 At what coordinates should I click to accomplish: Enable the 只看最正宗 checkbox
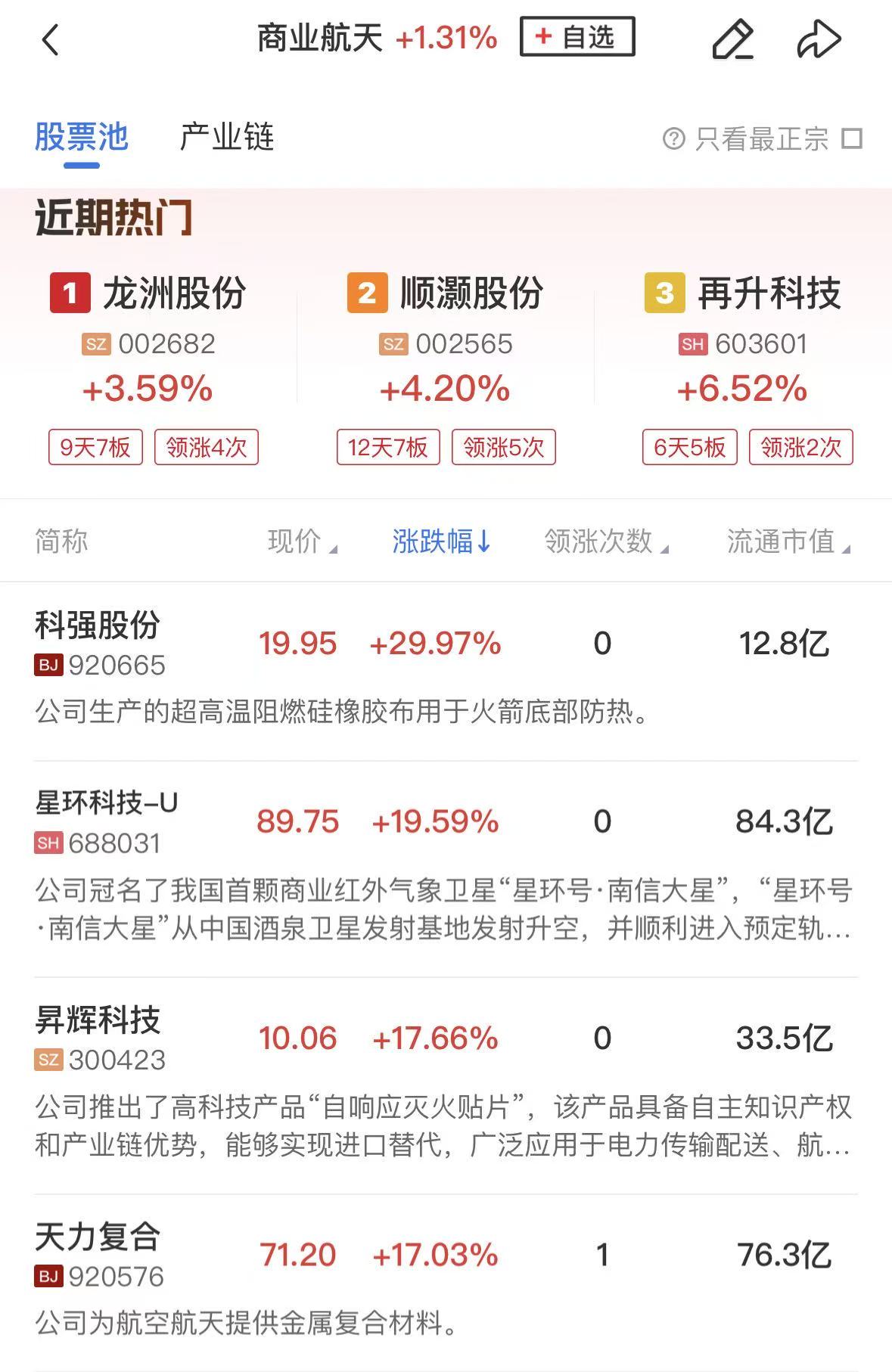852,139
